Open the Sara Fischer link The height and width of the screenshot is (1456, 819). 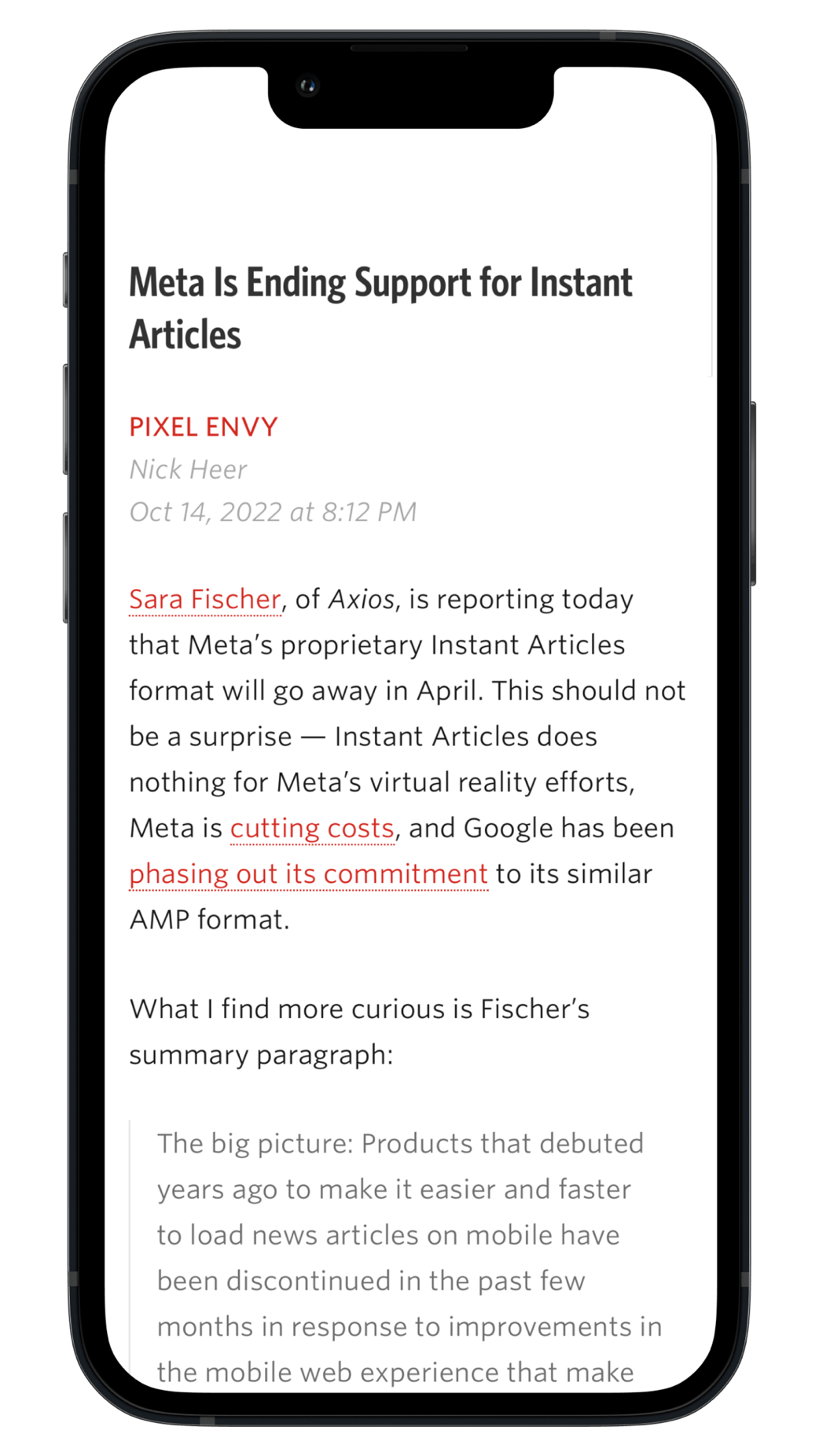pos(204,600)
